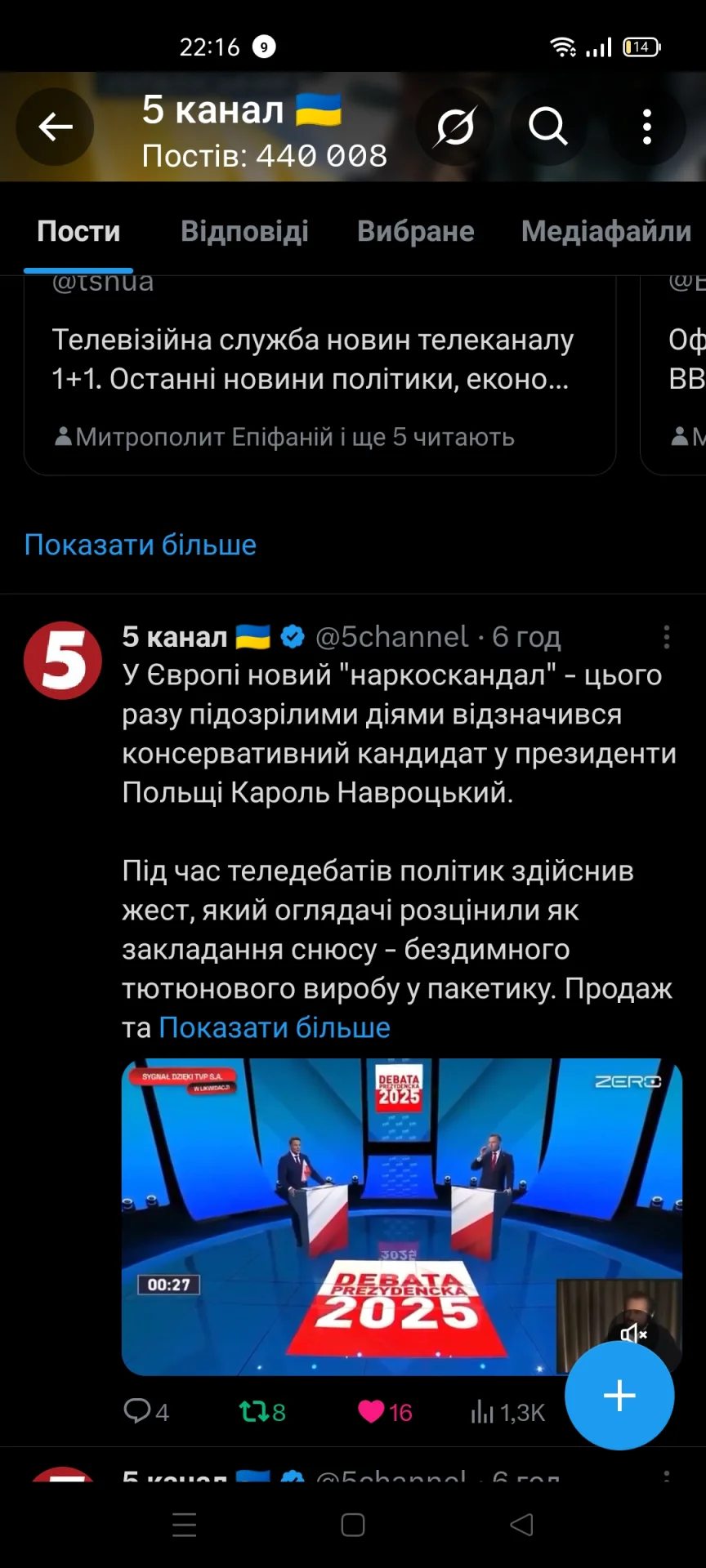706x1568 pixels.
Task: Switch to the Медіафайли tab
Action: click(605, 231)
